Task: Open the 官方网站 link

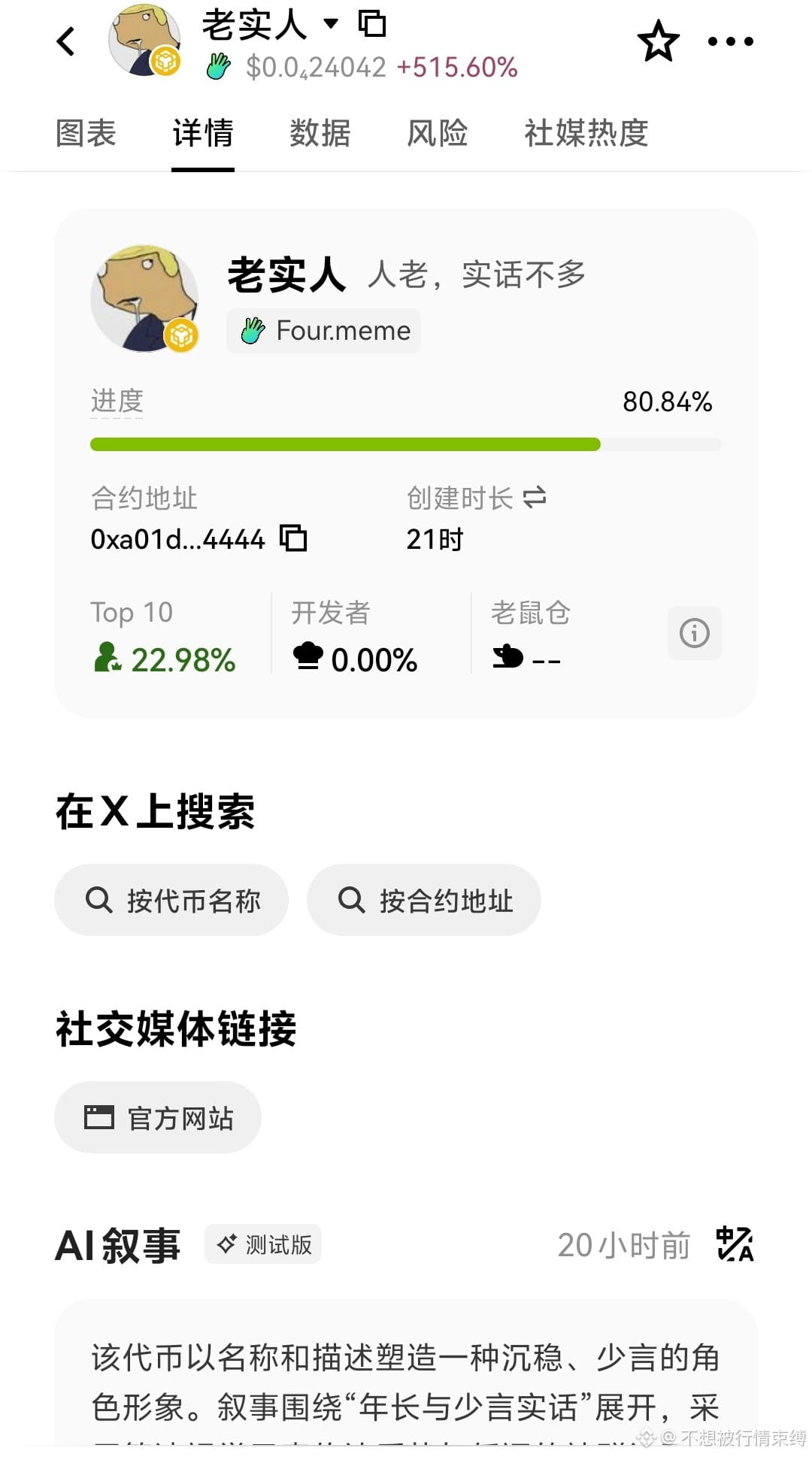Action: 158,1118
